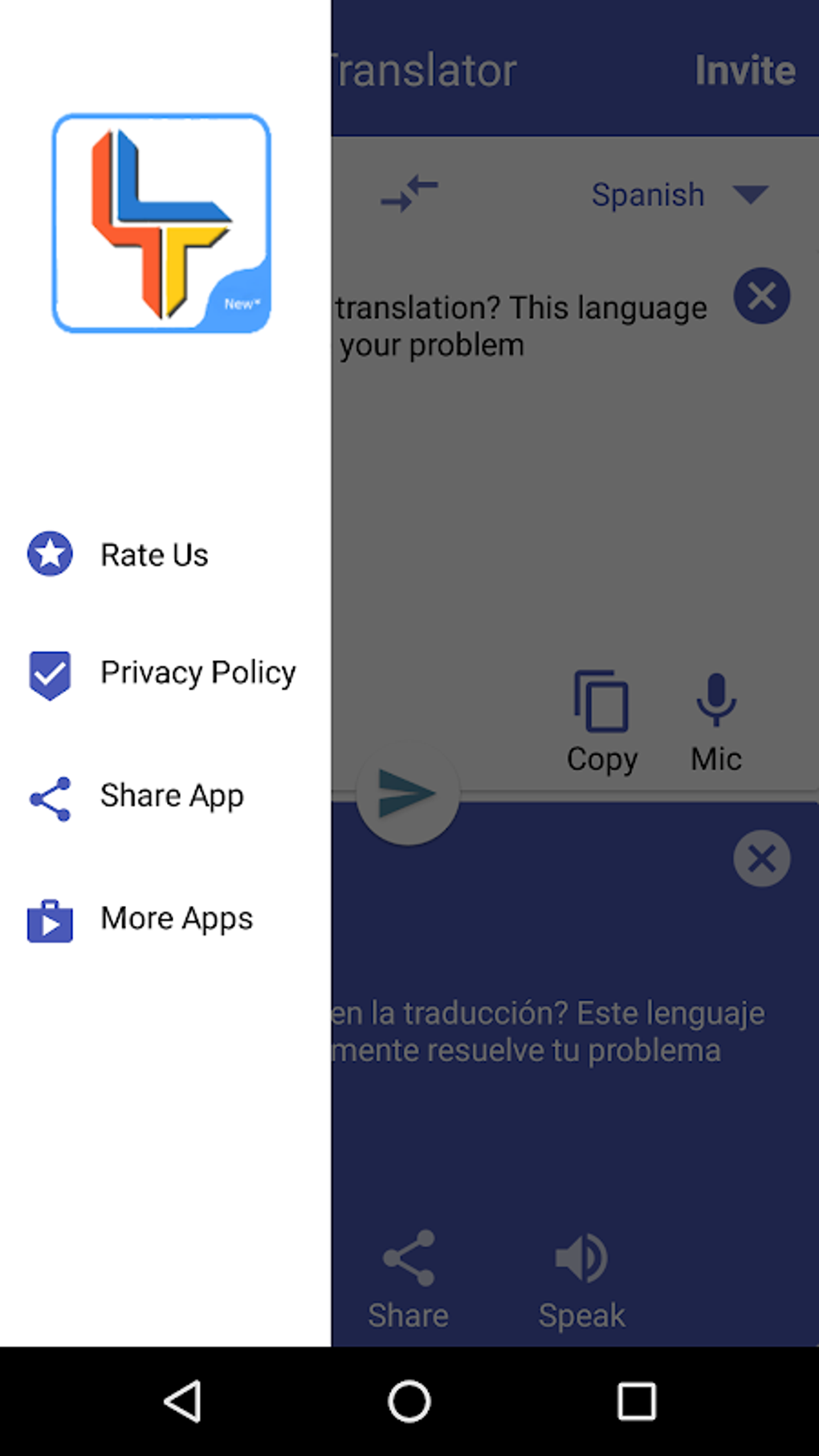Clear the source text with the X button
The image size is (819, 1456).
(x=760, y=295)
